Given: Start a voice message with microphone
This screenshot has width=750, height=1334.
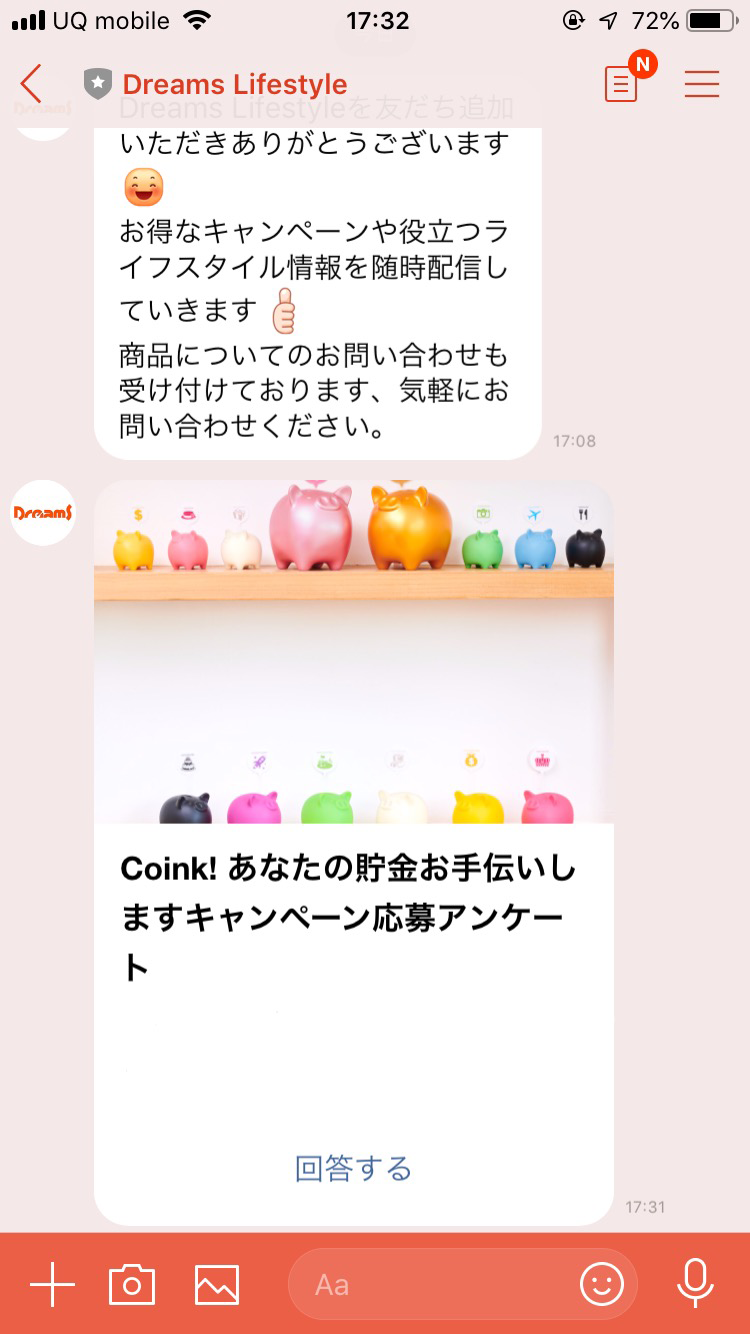Looking at the screenshot, I should [x=695, y=1283].
